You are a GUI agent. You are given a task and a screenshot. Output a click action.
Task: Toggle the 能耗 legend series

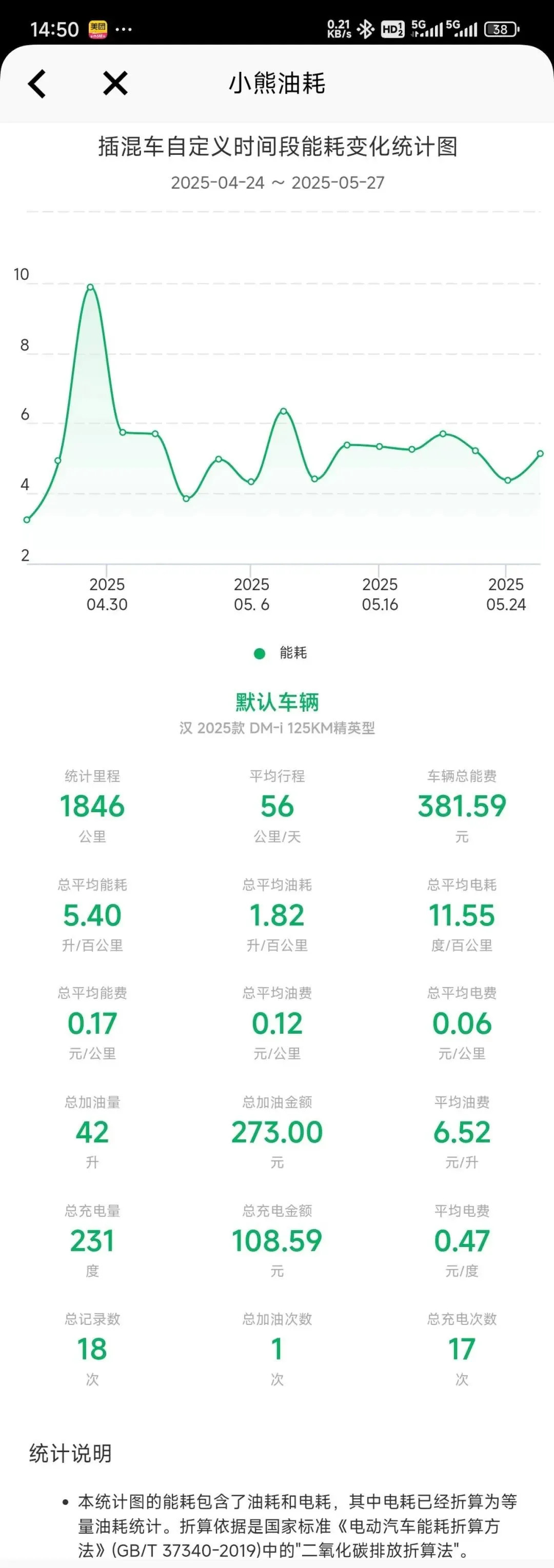(280, 653)
